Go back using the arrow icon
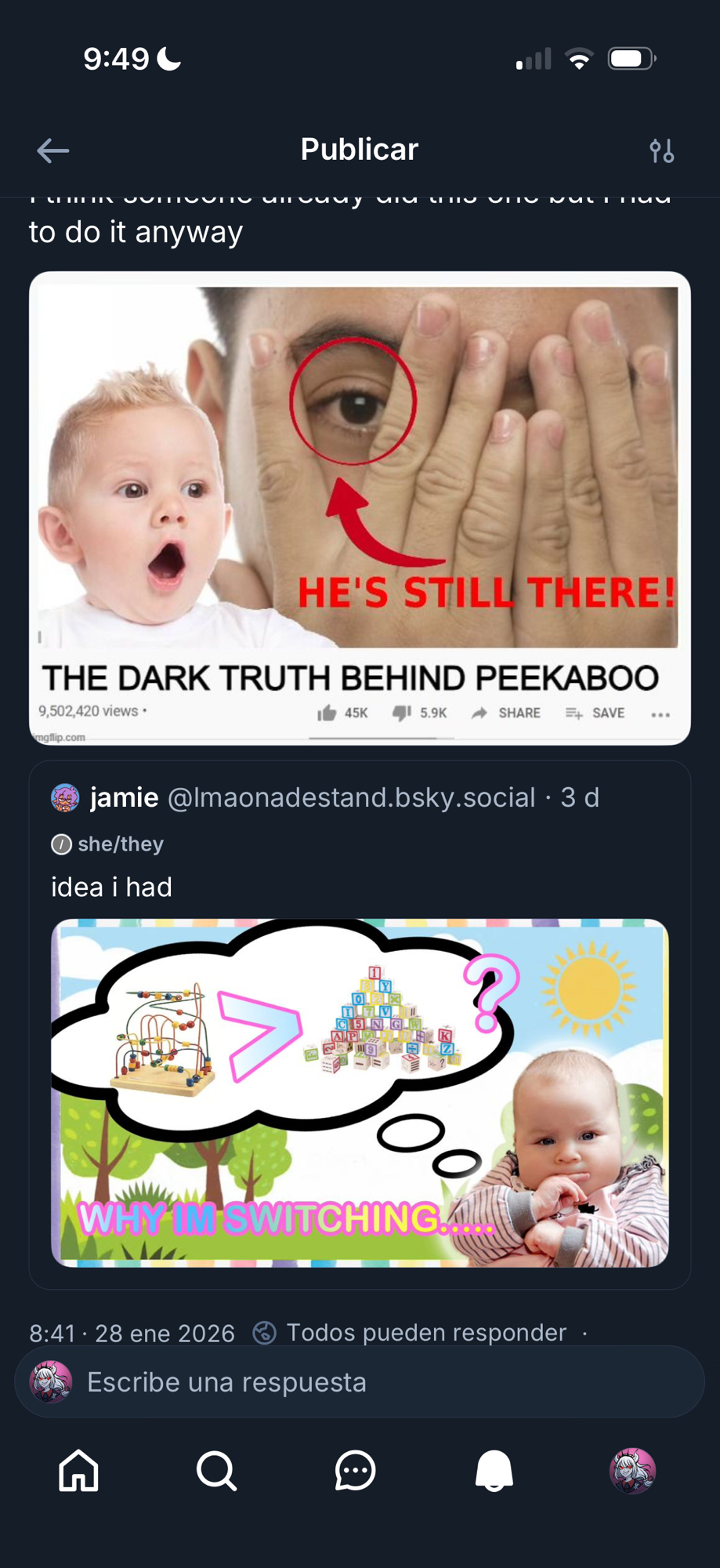Viewport: 720px width, 1568px height. pos(53,151)
